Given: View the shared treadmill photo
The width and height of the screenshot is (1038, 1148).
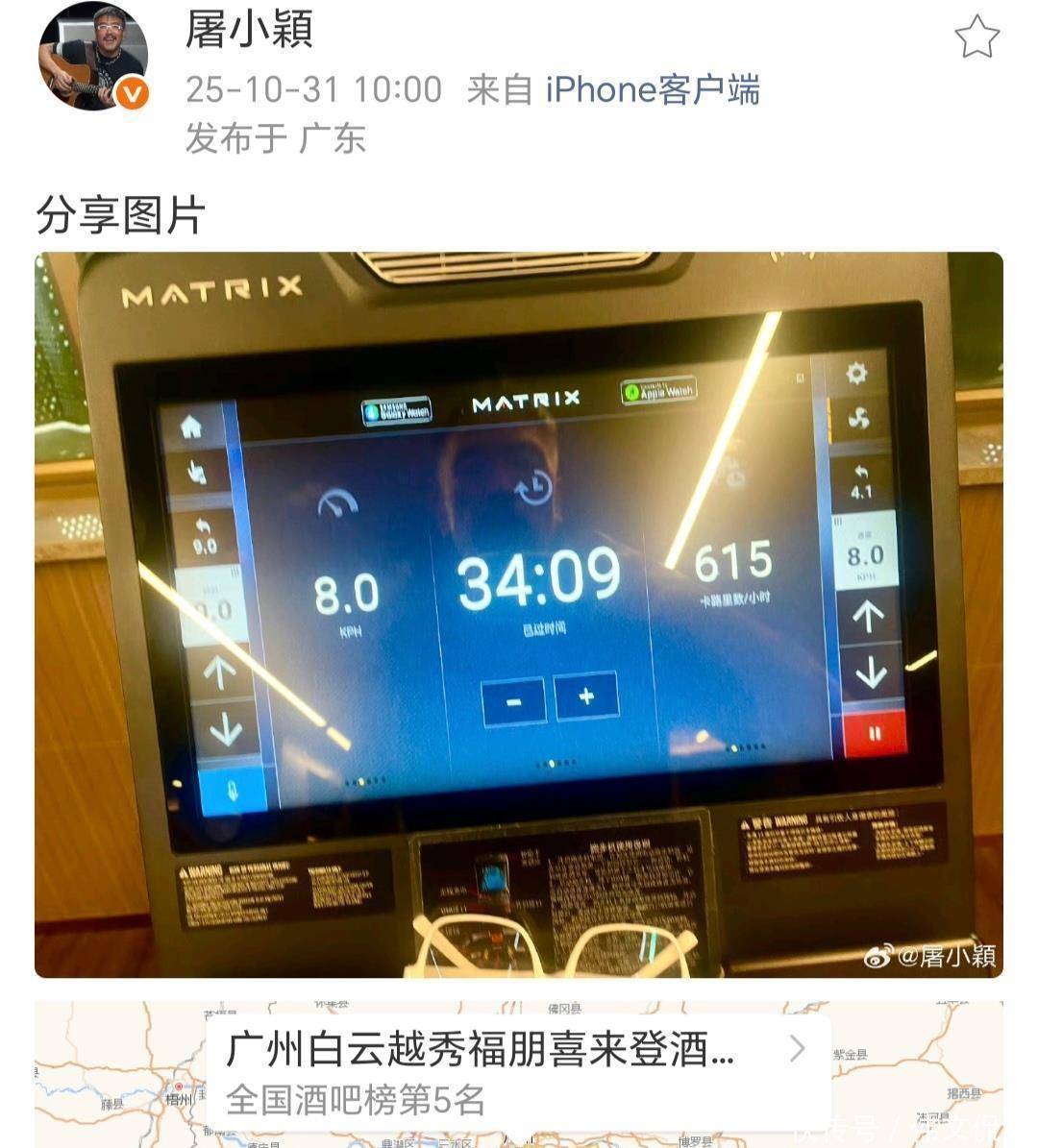Looking at the screenshot, I should [519, 615].
